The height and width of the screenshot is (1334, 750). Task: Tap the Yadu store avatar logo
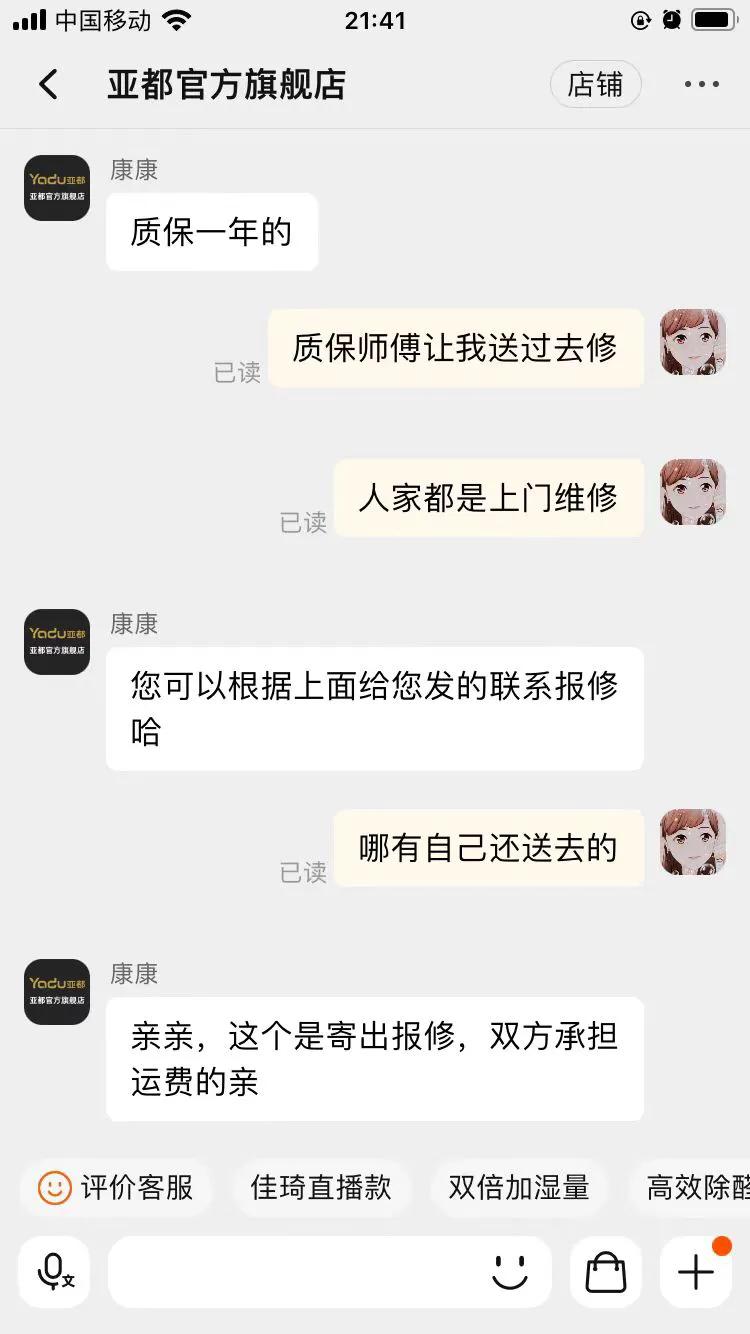click(x=56, y=188)
